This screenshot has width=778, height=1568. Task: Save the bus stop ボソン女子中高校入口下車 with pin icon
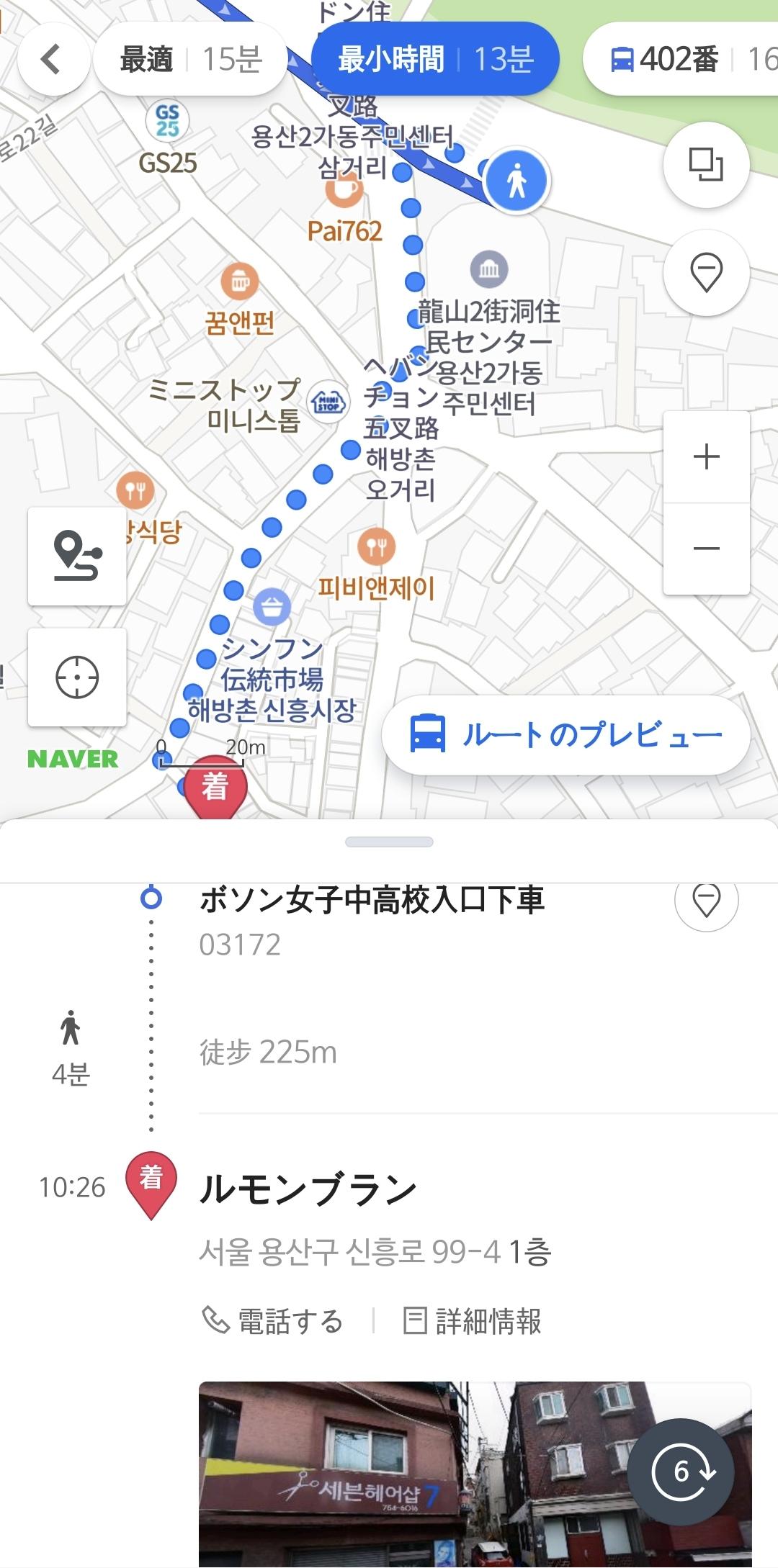706,900
